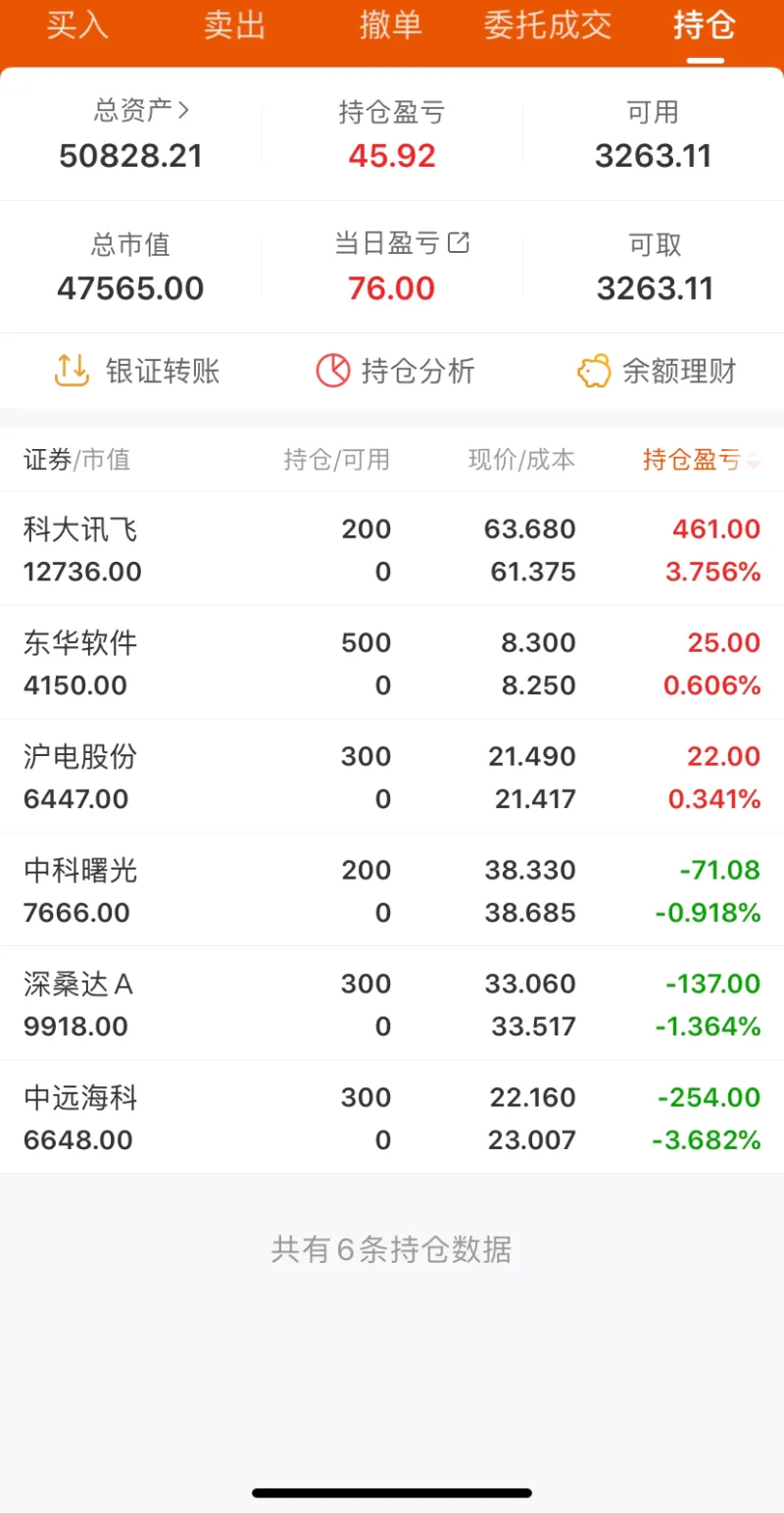The image size is (784, 1513).
Task: Open 余额理财
Action: pos(657,371)
